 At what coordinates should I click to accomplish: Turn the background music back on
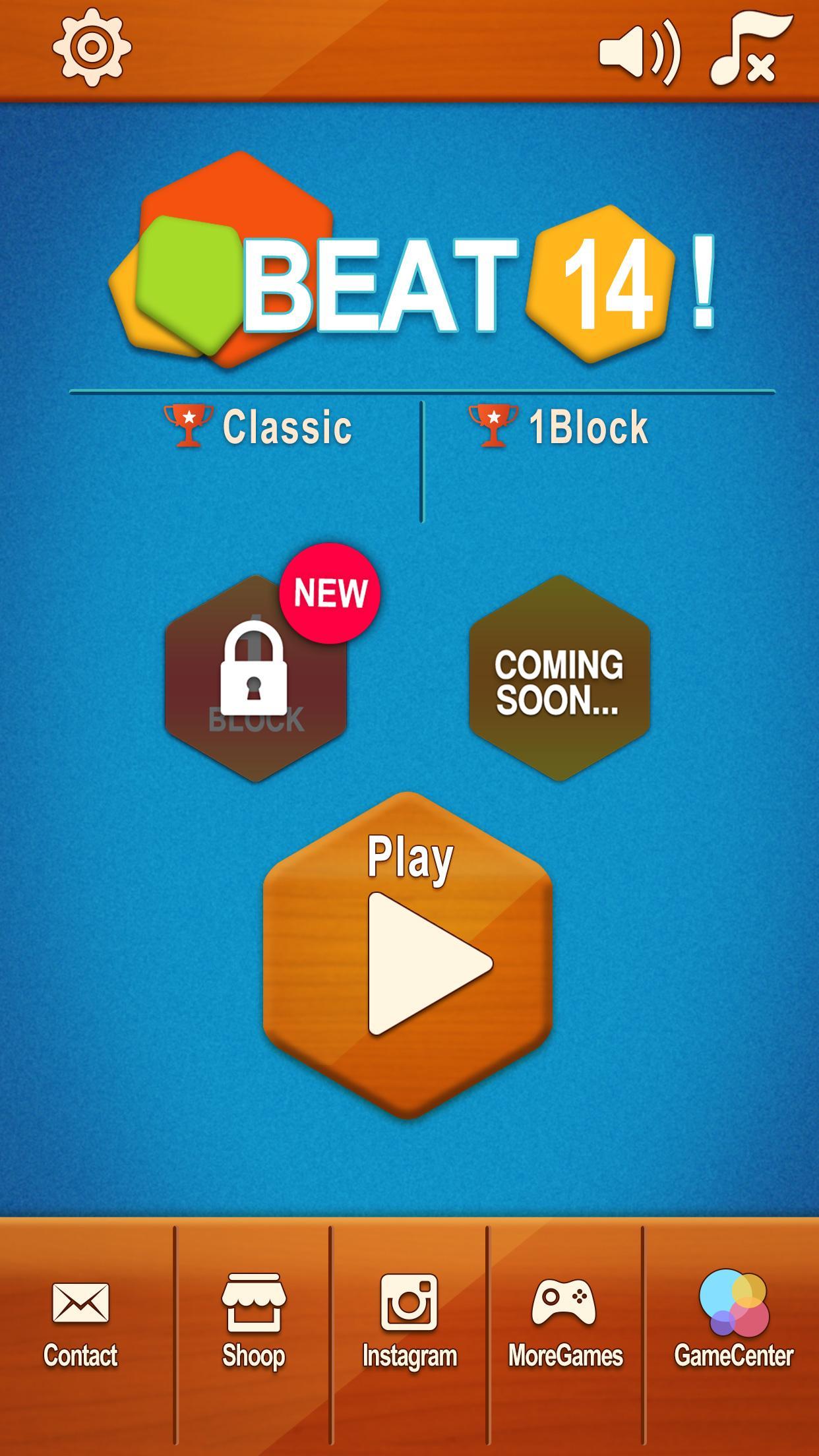tap(750, 48)
